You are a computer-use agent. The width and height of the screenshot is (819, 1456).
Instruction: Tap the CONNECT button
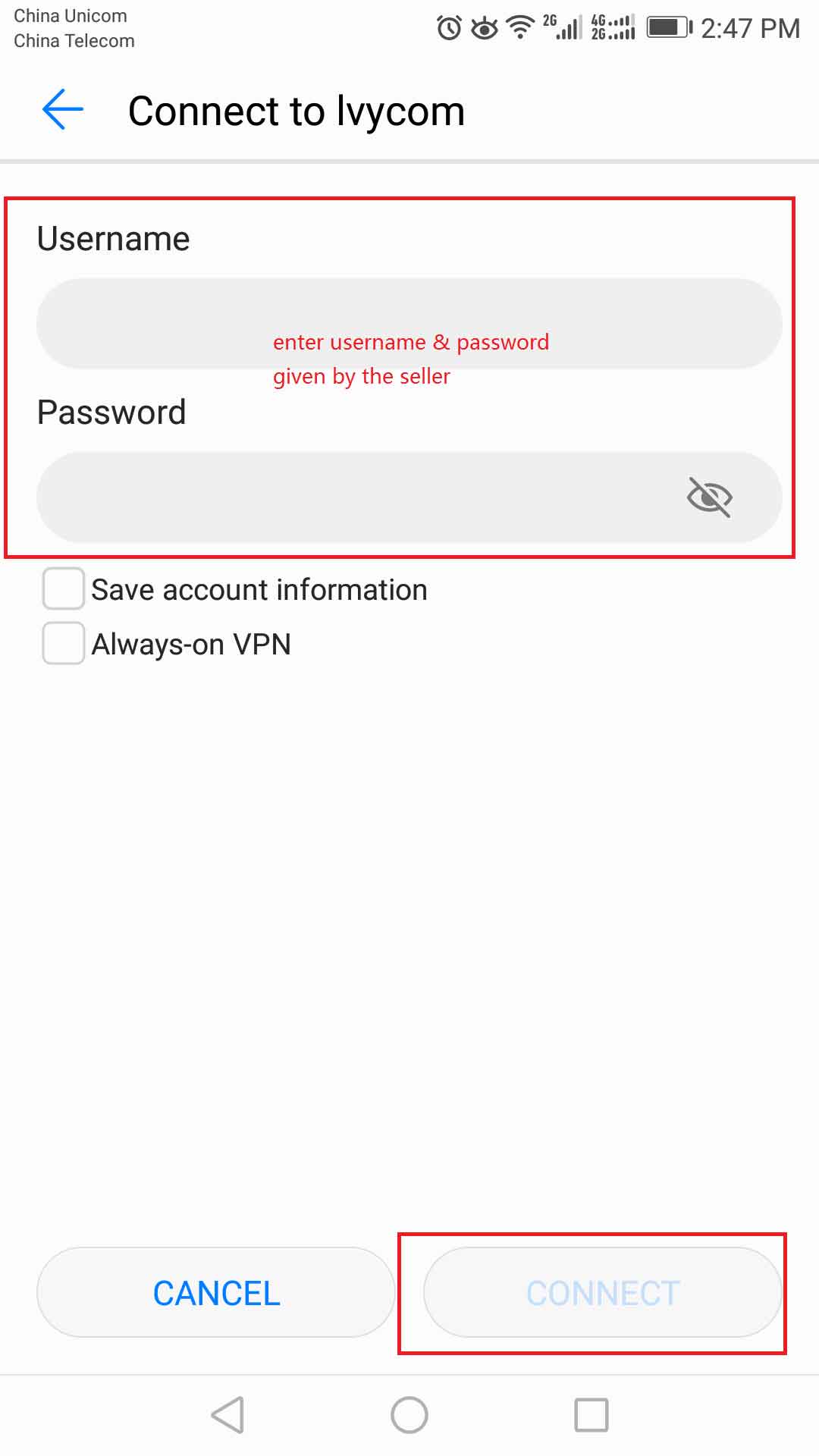(x=602, y=1292)
